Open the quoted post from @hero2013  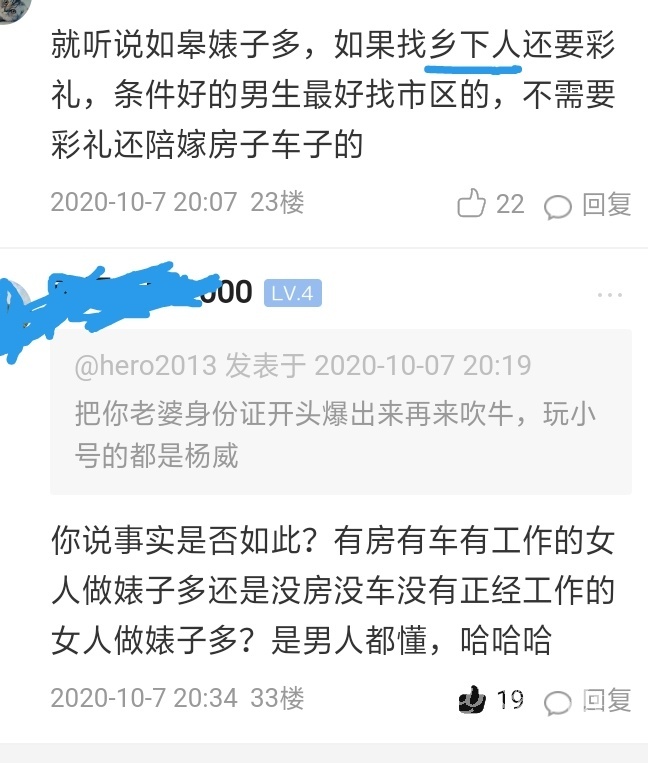(340, 411)
